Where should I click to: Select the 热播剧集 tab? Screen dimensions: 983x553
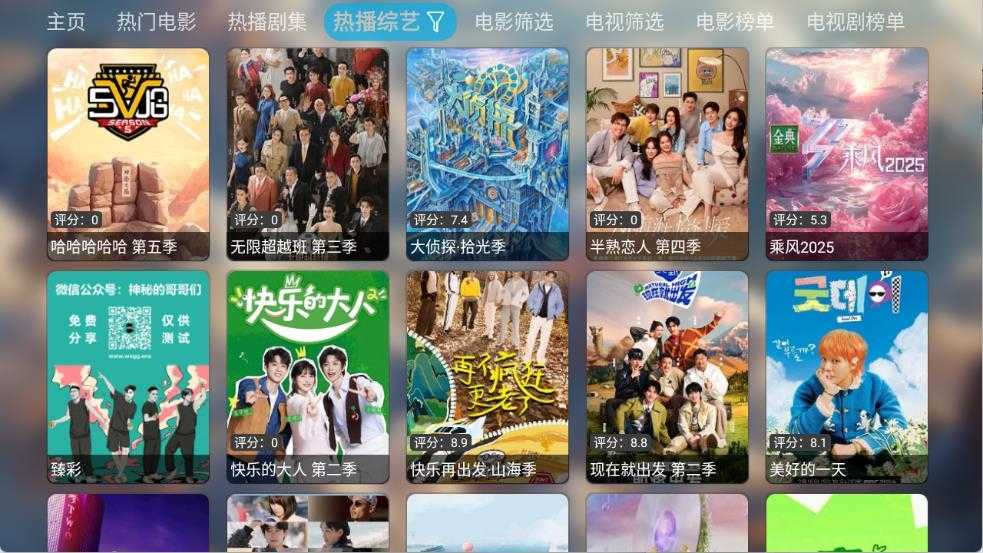pyautogui.click(x=267, y=22)
